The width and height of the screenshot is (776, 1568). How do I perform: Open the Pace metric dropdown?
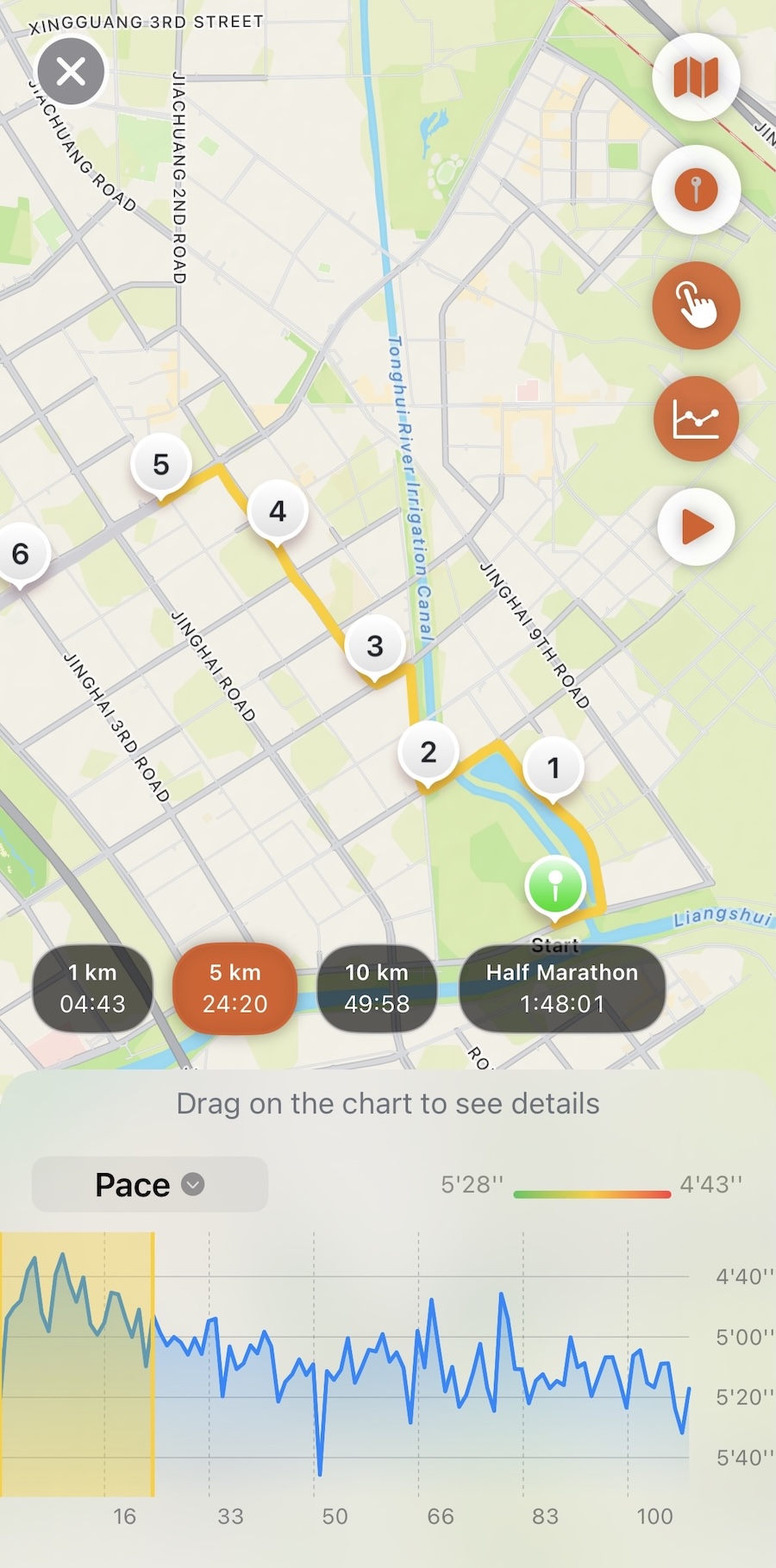point(150,1184)
